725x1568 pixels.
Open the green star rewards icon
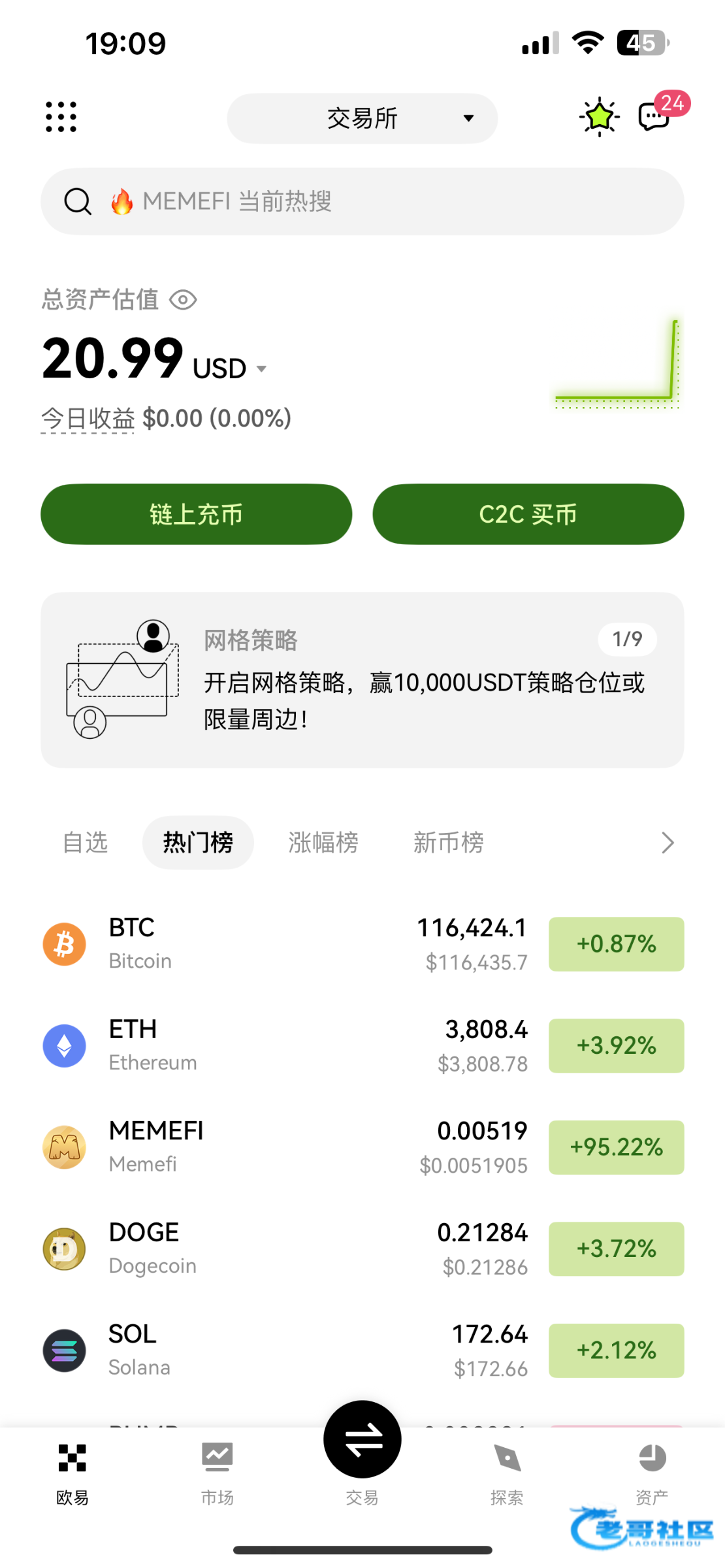(599, 118)
